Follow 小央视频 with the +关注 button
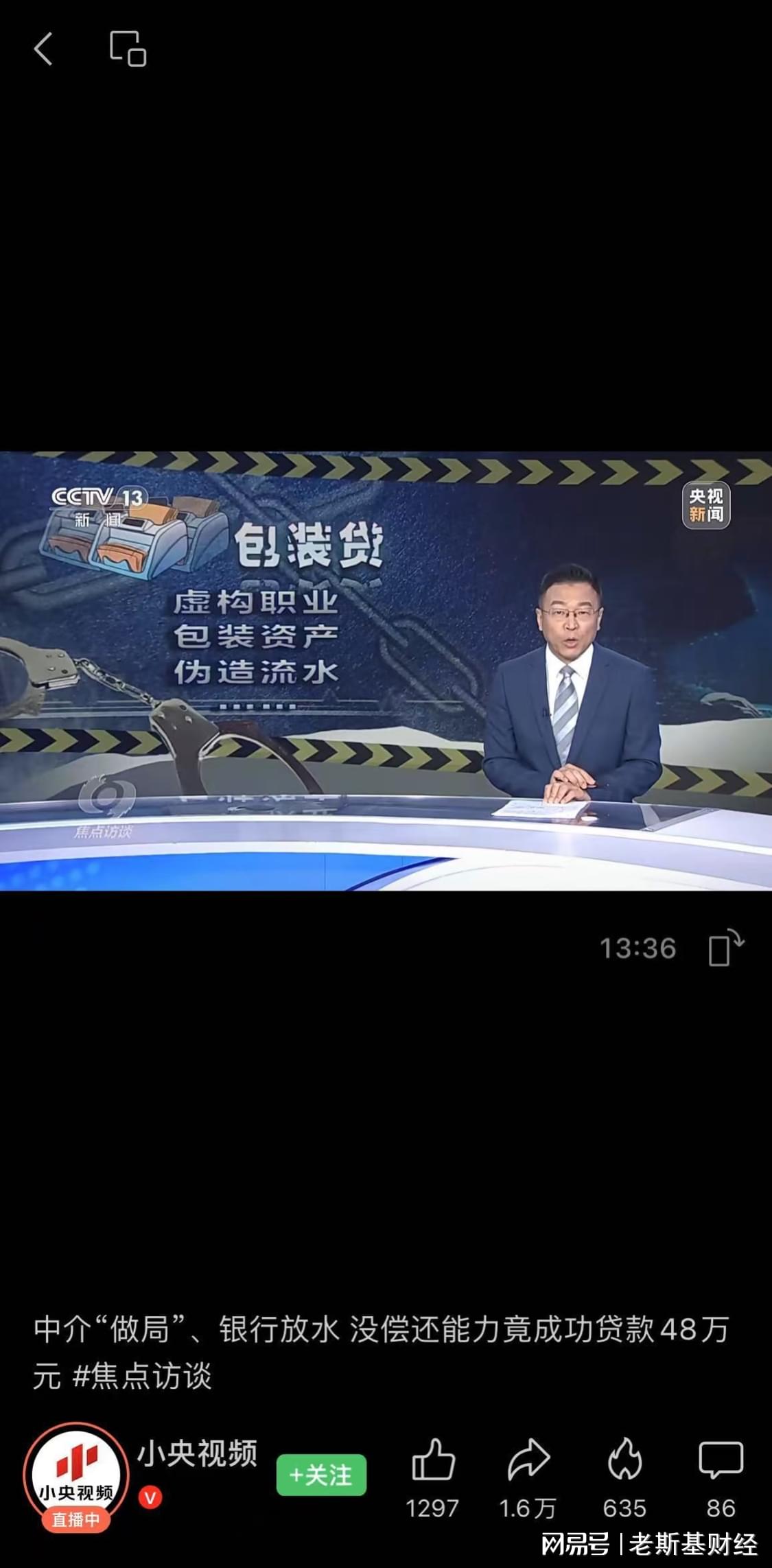The width and height of the screenshot is (772, 1568). point(321,1475)
